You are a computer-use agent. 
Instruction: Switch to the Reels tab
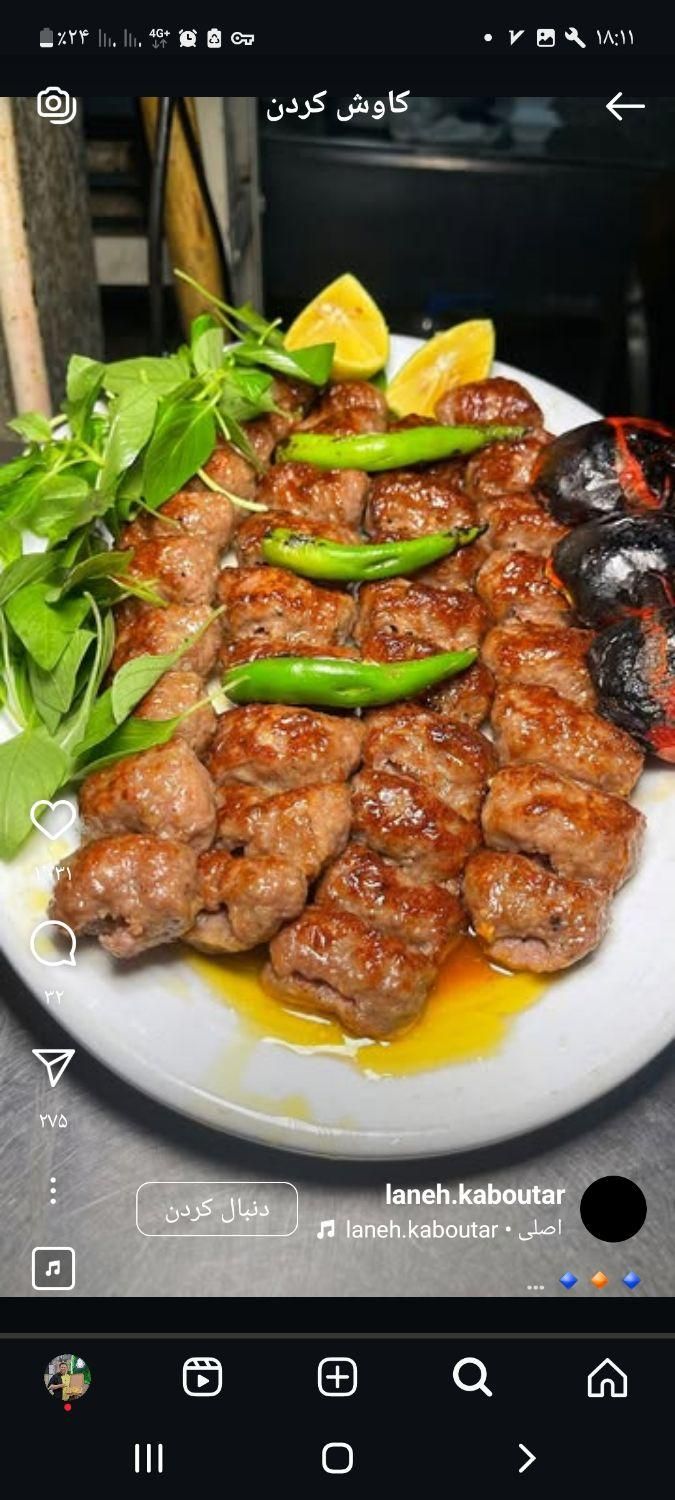[202, 1377]
